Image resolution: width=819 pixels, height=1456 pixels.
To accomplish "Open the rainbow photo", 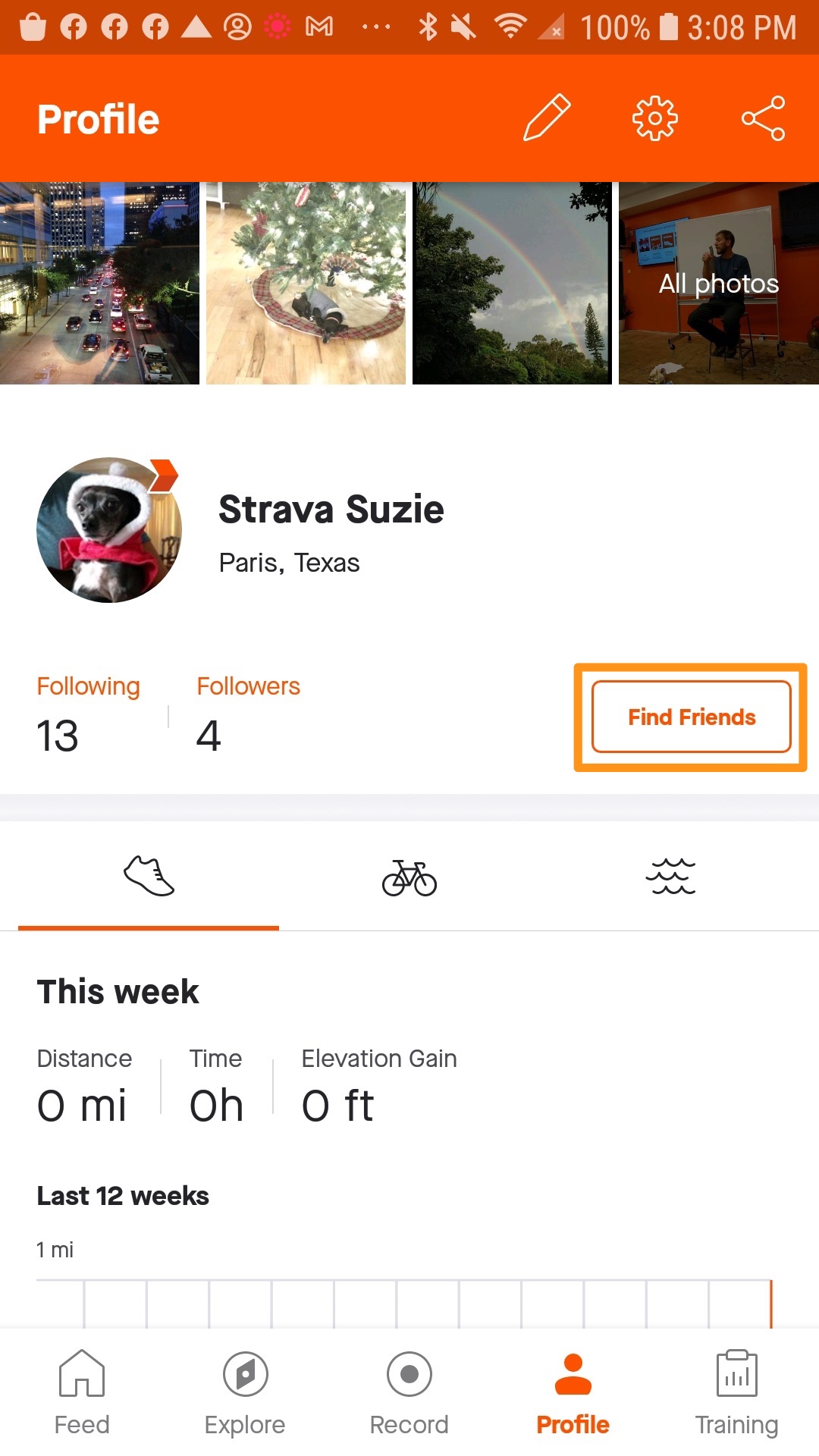I will [512, 283].
